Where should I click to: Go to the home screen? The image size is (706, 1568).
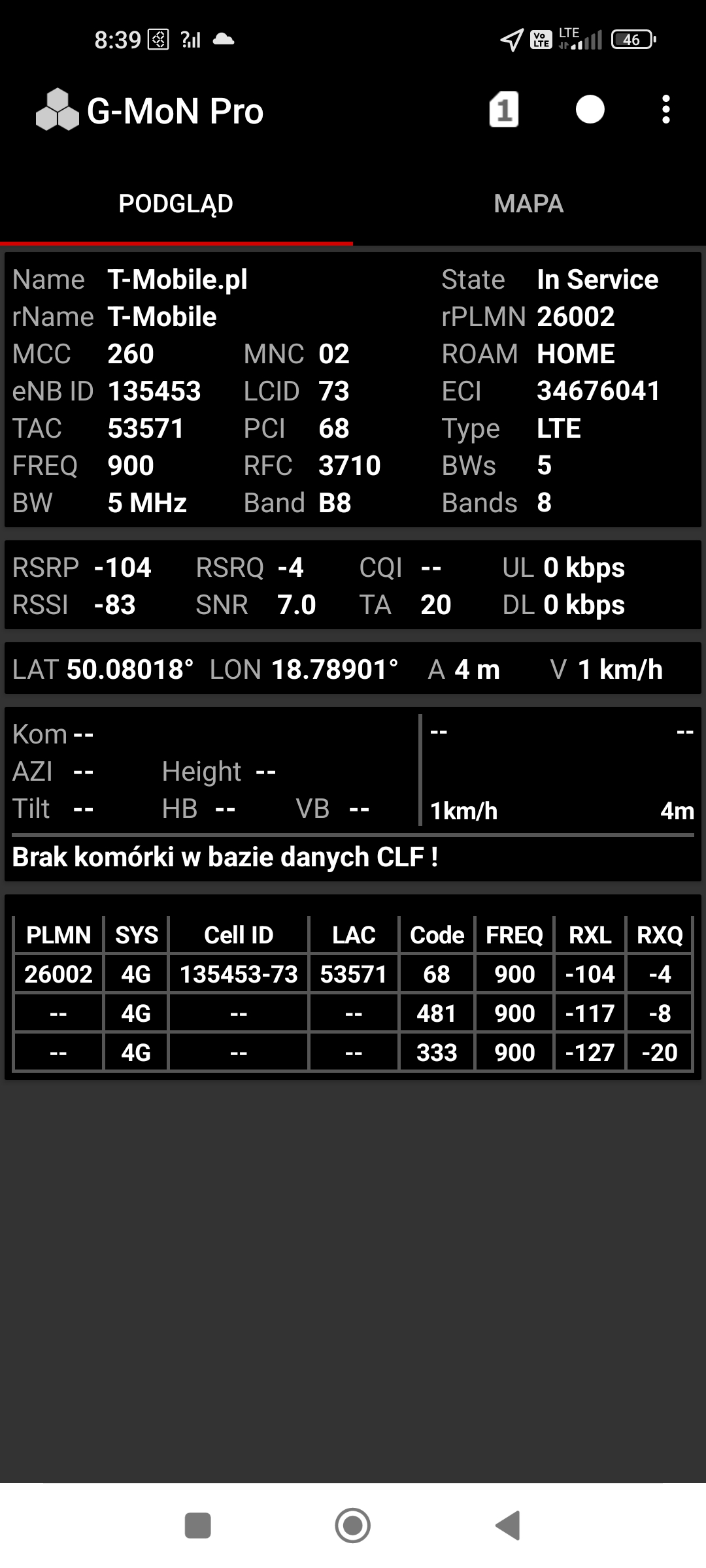pos(352,1526)
